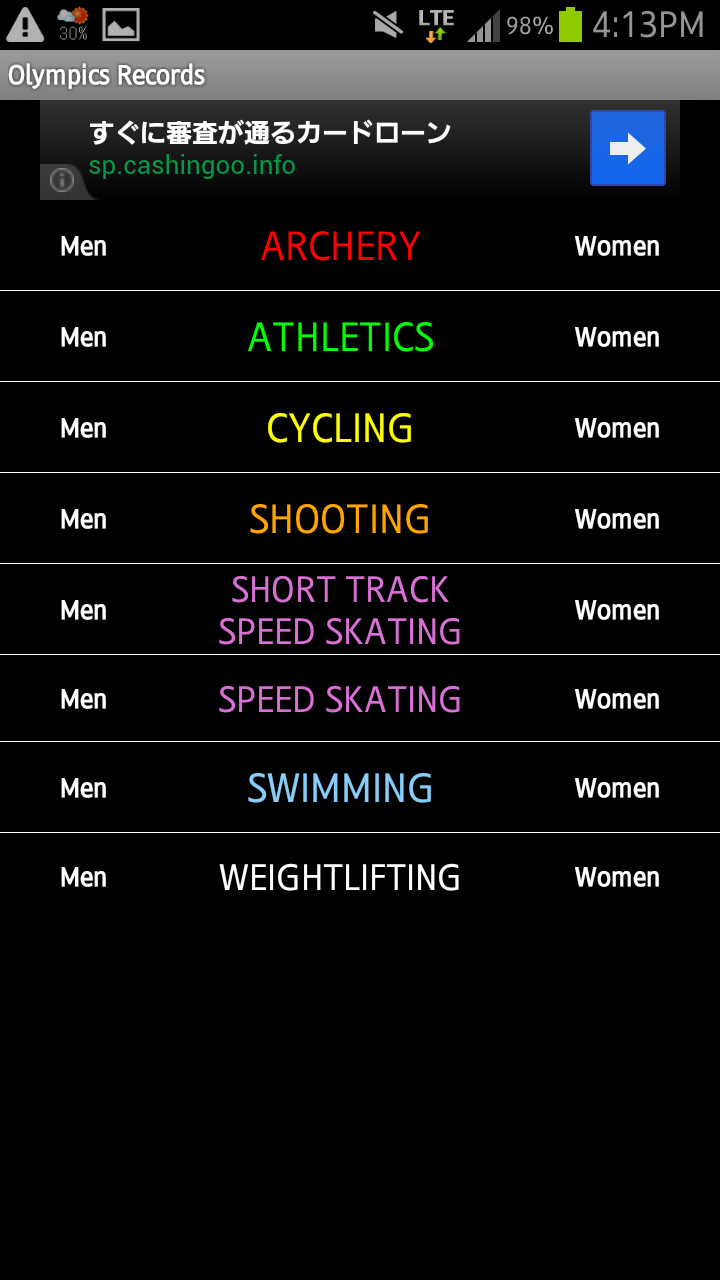View Men's Athletics records
The height and width of the screenshot is (1280, 720).
(83, 337)
